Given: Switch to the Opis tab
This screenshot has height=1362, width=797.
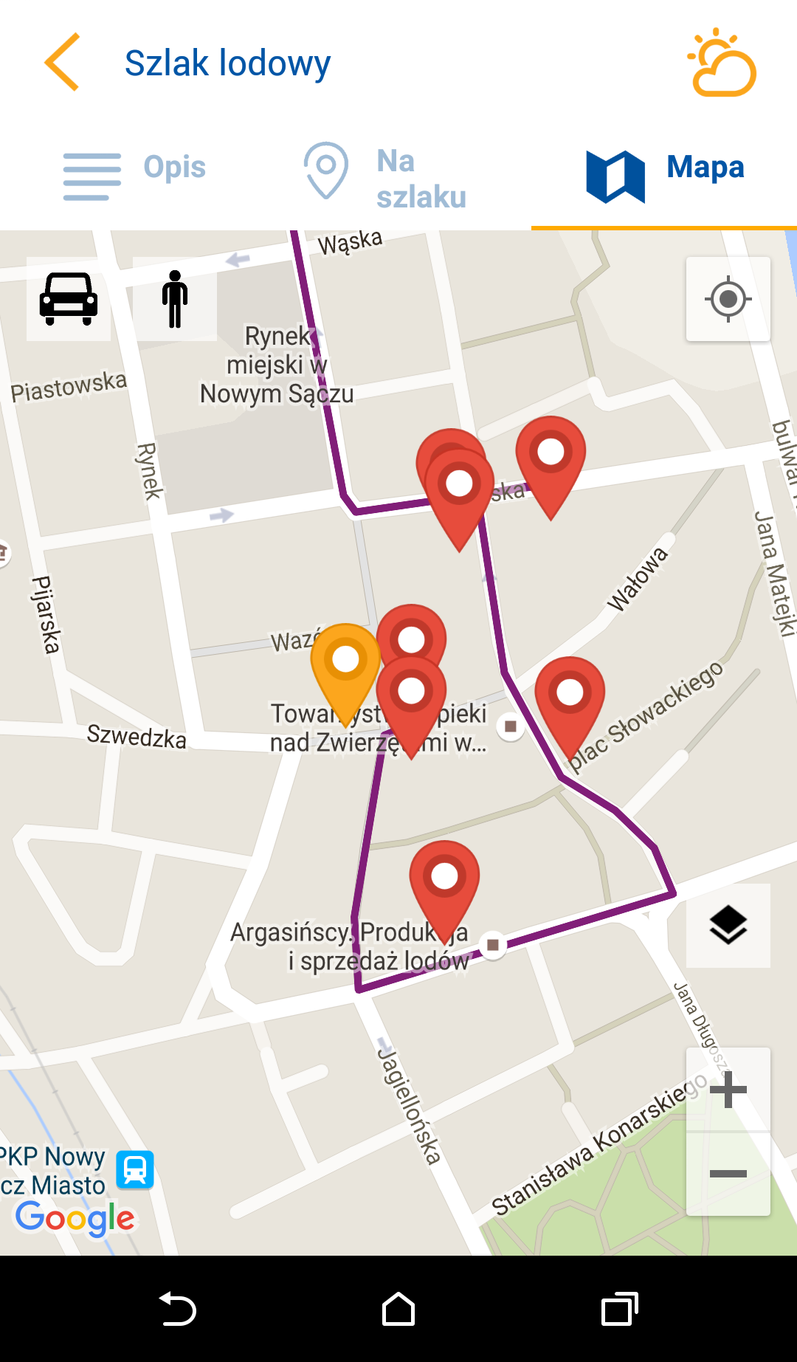Looking at the screenshot, I should (135, 168).
